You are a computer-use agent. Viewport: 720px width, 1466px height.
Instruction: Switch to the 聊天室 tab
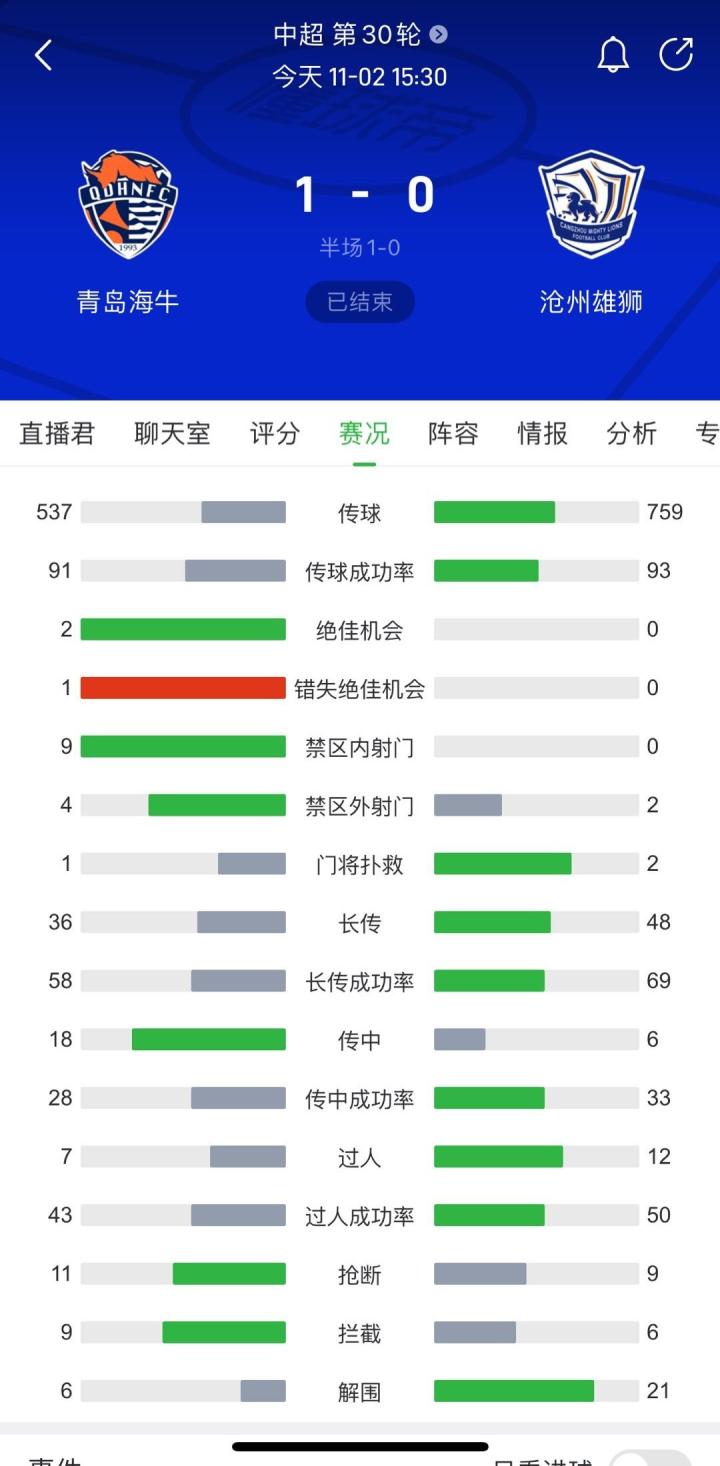172,433
